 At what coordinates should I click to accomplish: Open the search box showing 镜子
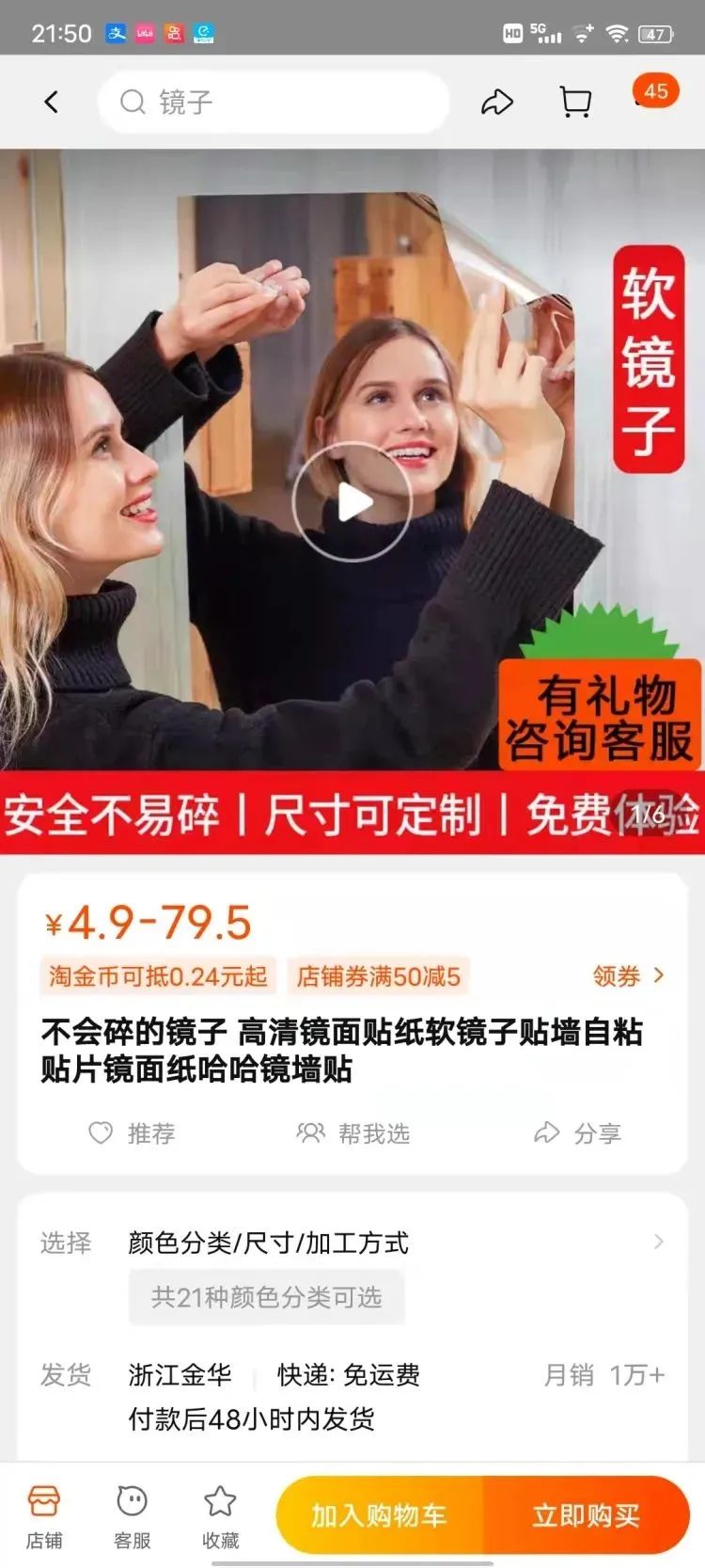coord(274,102)
